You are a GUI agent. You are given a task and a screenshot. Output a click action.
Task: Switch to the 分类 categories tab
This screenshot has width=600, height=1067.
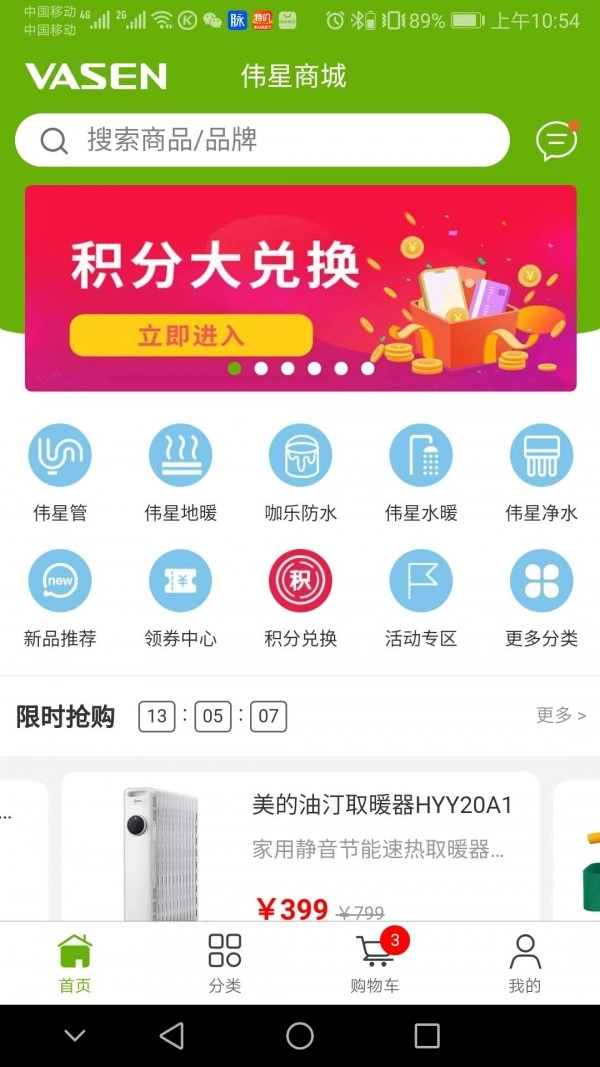pyautogui.click(x=225, y=963)
